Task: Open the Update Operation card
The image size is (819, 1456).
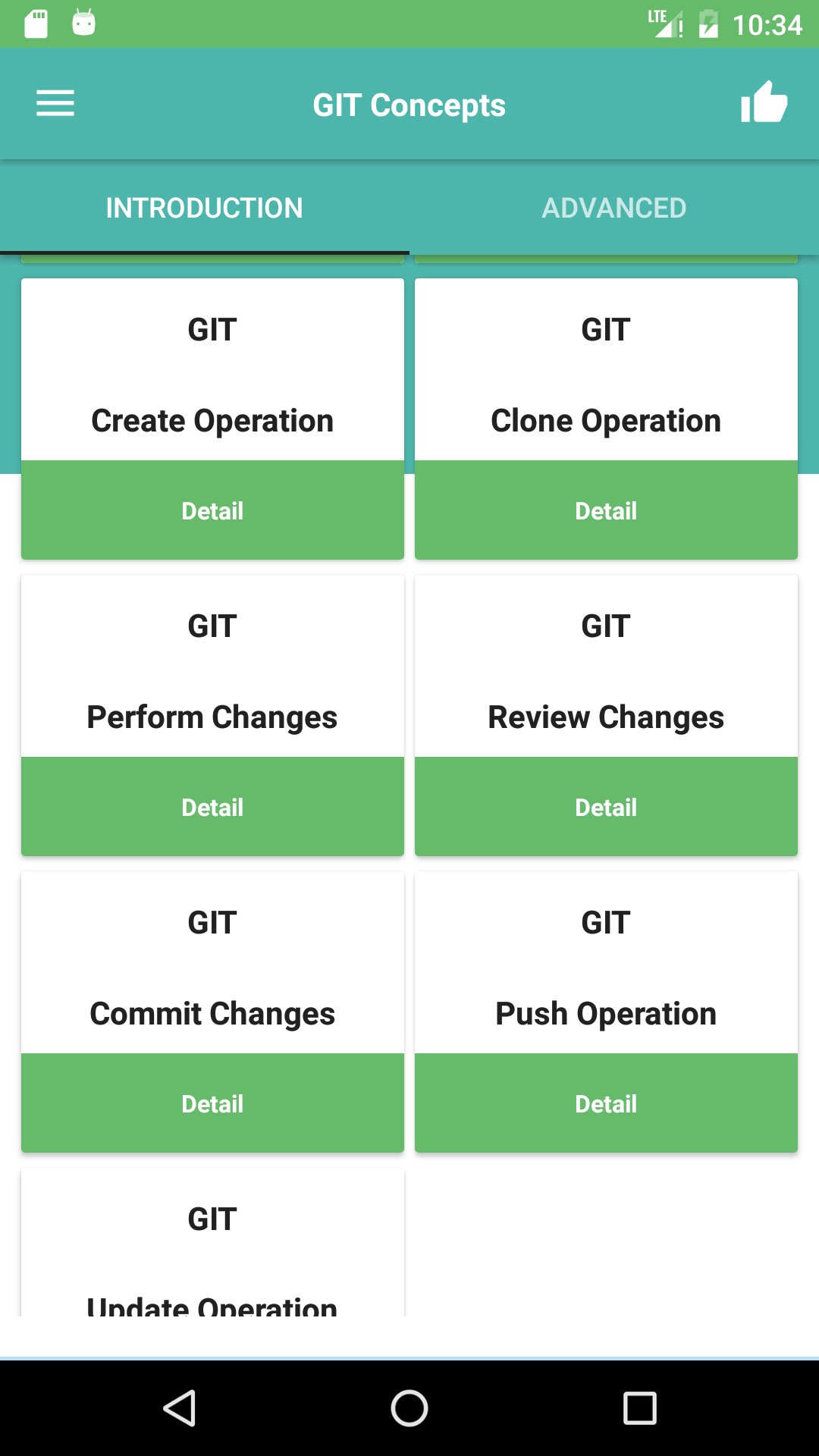Action: (x=212, y=1244)
